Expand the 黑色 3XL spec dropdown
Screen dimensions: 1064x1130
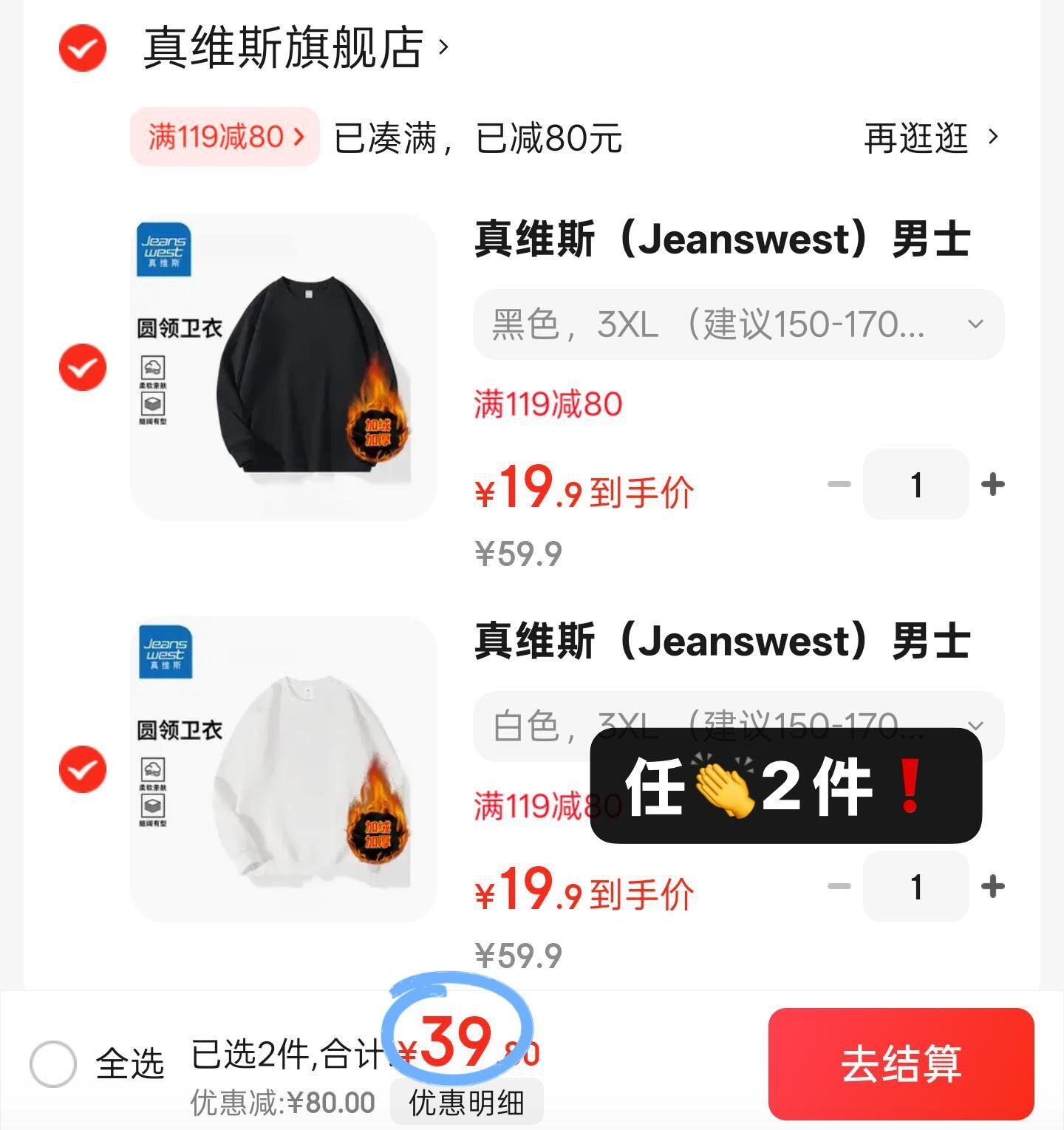pos(738,324)
